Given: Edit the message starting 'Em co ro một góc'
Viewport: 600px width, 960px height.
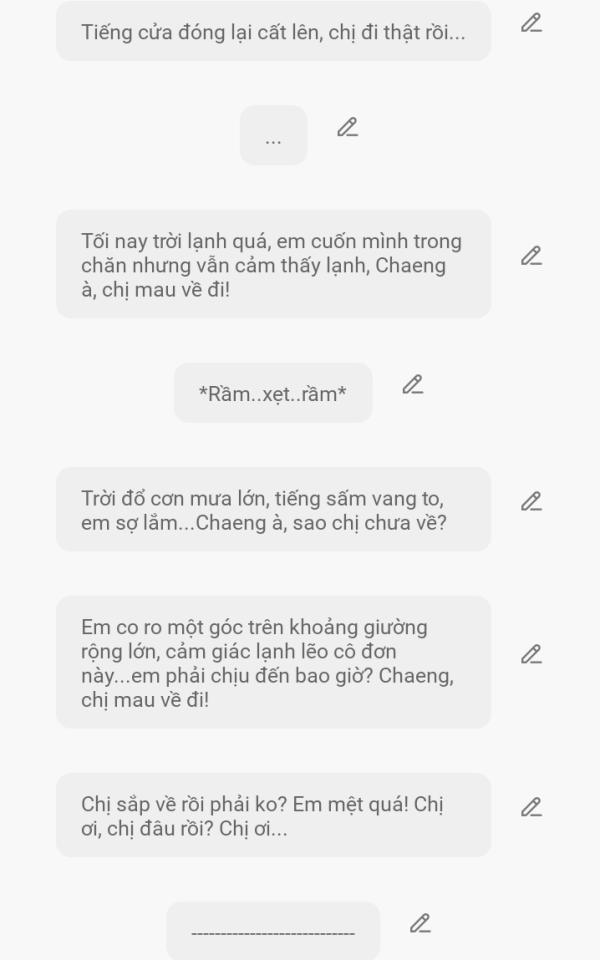Looking at the screenshot, I should point(531,655).
